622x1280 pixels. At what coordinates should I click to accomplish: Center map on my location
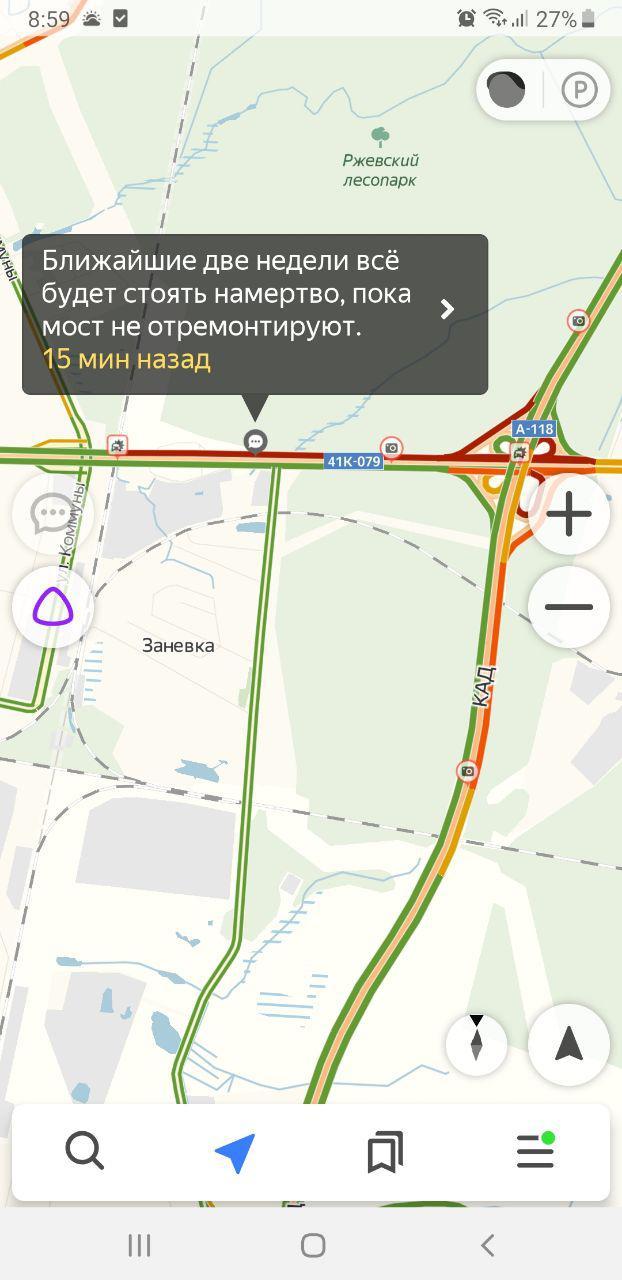(569, 1044)
